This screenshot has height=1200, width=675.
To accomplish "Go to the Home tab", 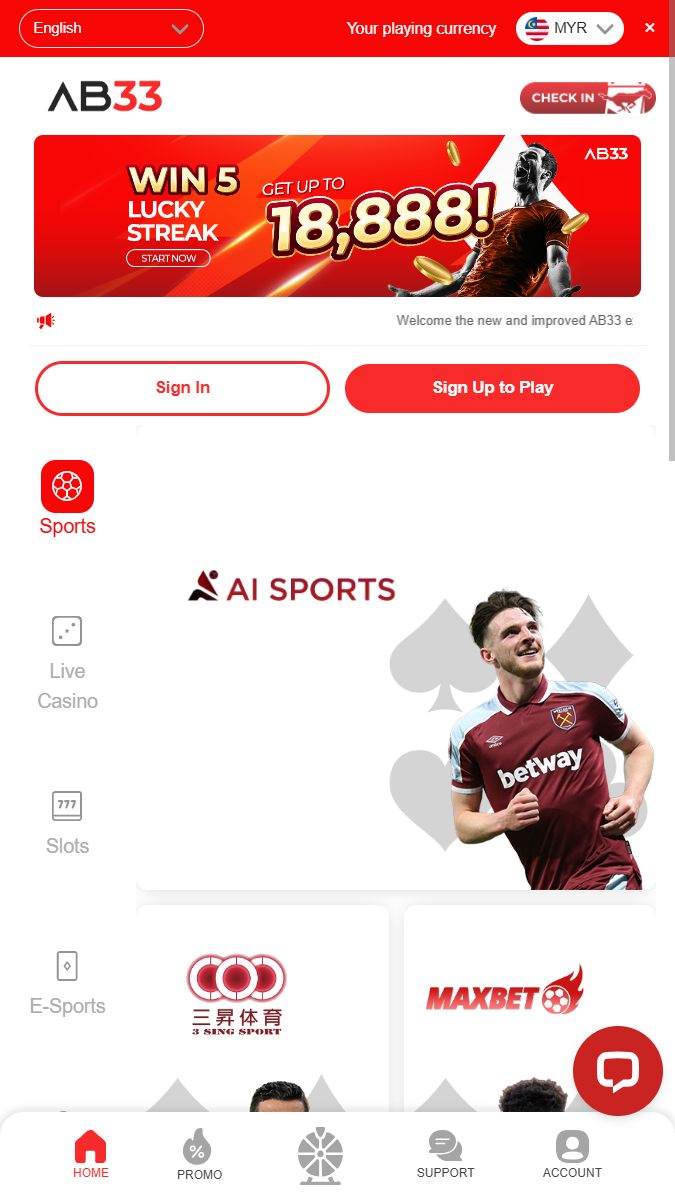I will coord(90,1155).
